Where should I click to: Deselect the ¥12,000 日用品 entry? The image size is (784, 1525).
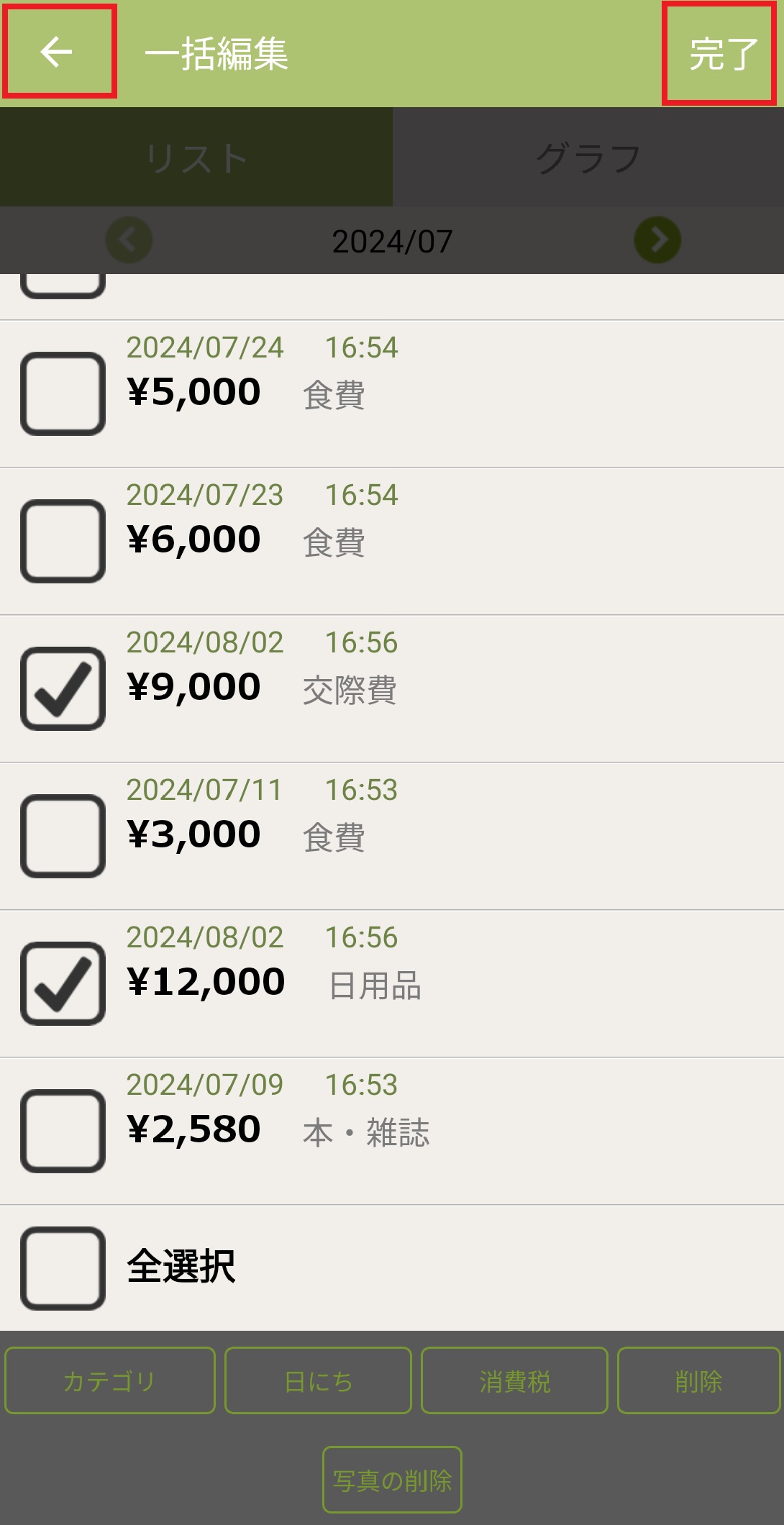coord(63,983)
